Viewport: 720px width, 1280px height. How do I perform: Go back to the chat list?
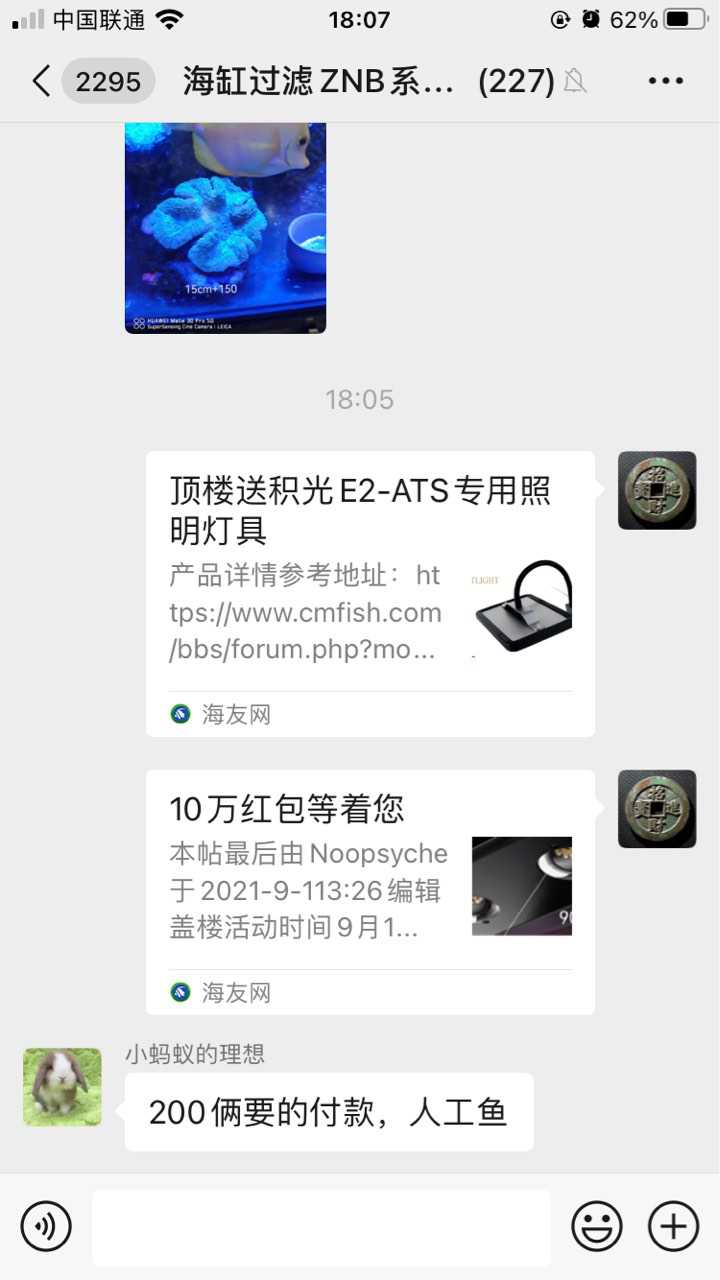coord(42,81)
